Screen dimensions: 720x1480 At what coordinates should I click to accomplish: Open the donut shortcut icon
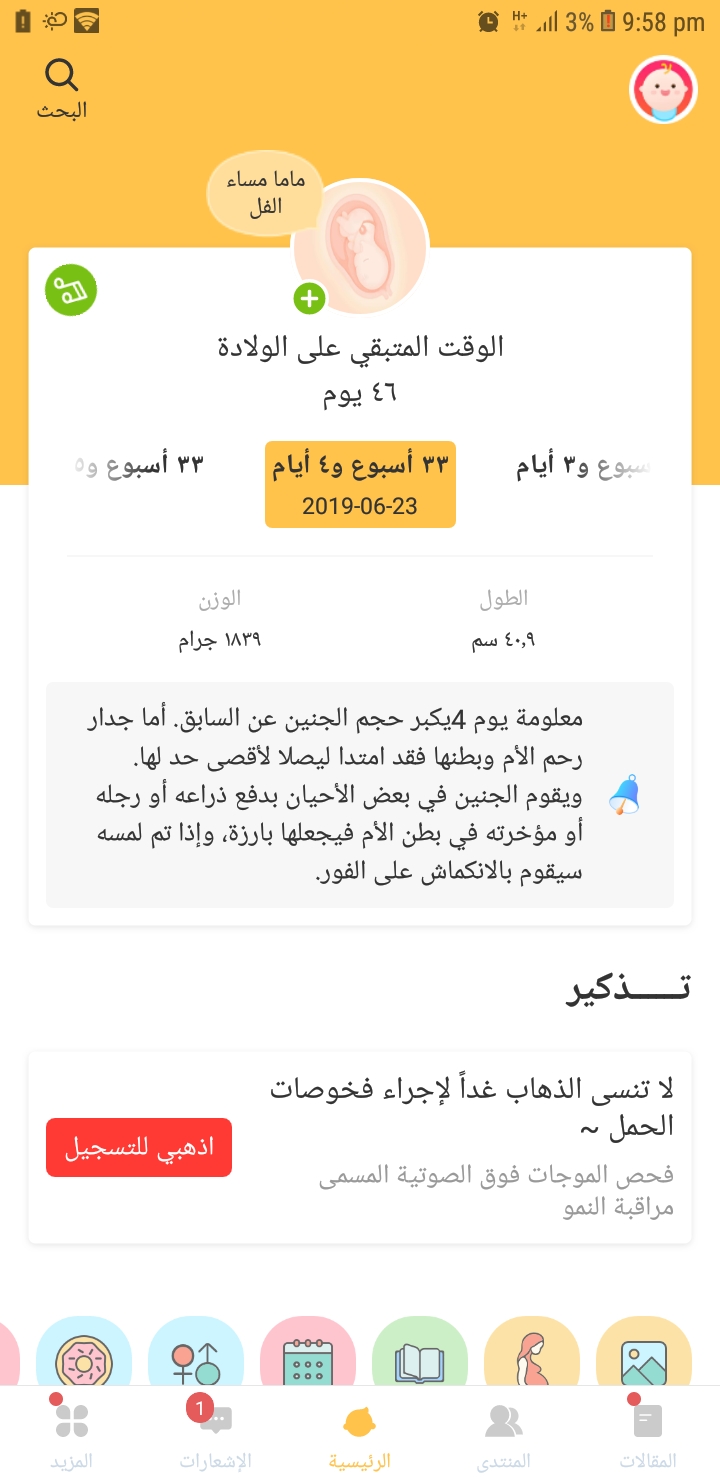(84, 1355)
